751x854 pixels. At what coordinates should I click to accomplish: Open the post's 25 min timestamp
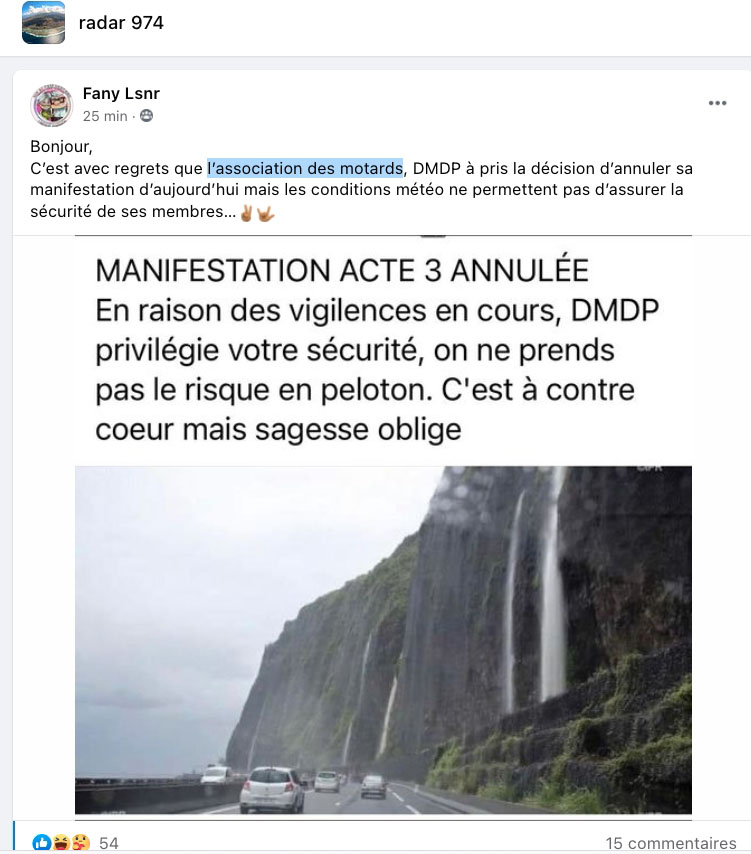pyautogui.click(x=105, y=116)
